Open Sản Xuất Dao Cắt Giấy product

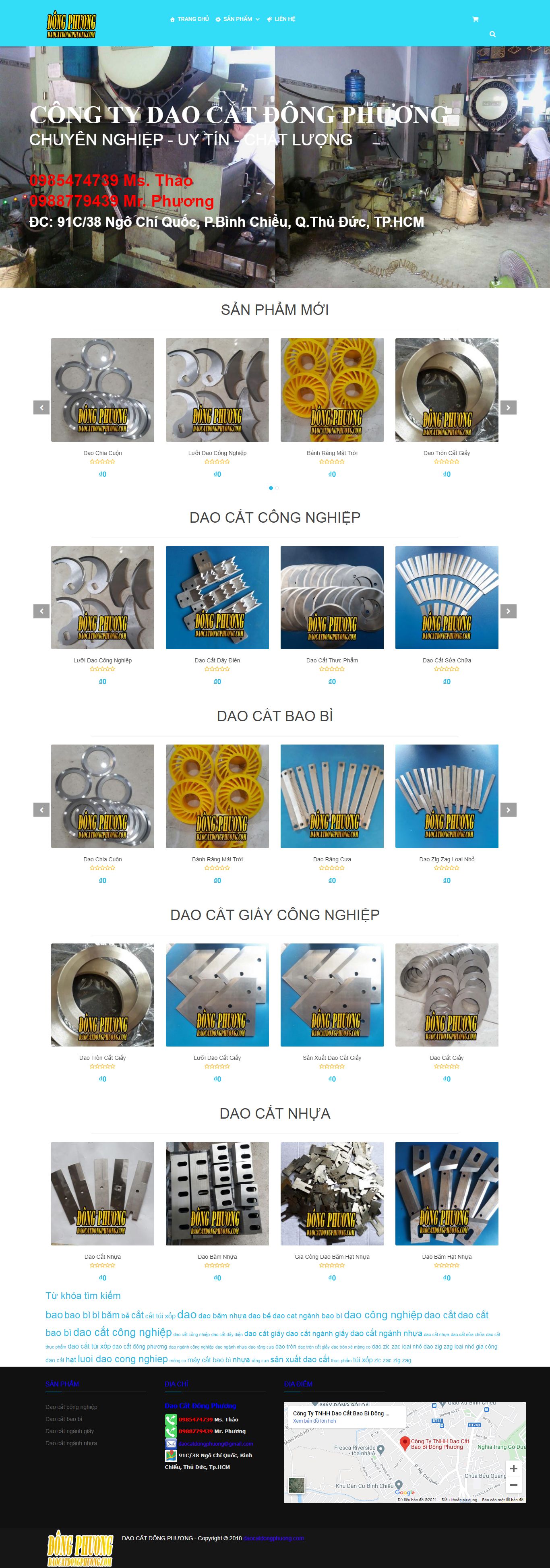(332, 1057)
